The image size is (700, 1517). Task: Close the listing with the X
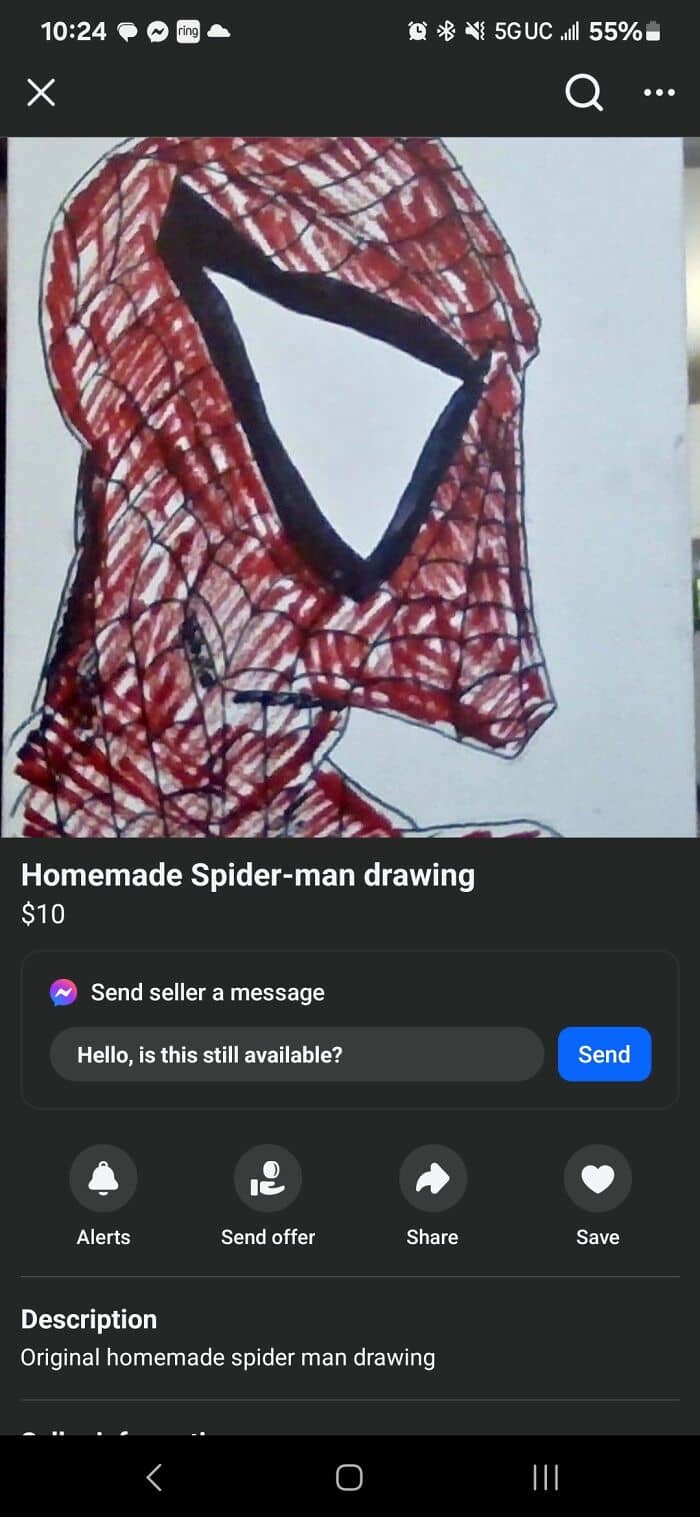pyautogui.click(x=41, y=93)
